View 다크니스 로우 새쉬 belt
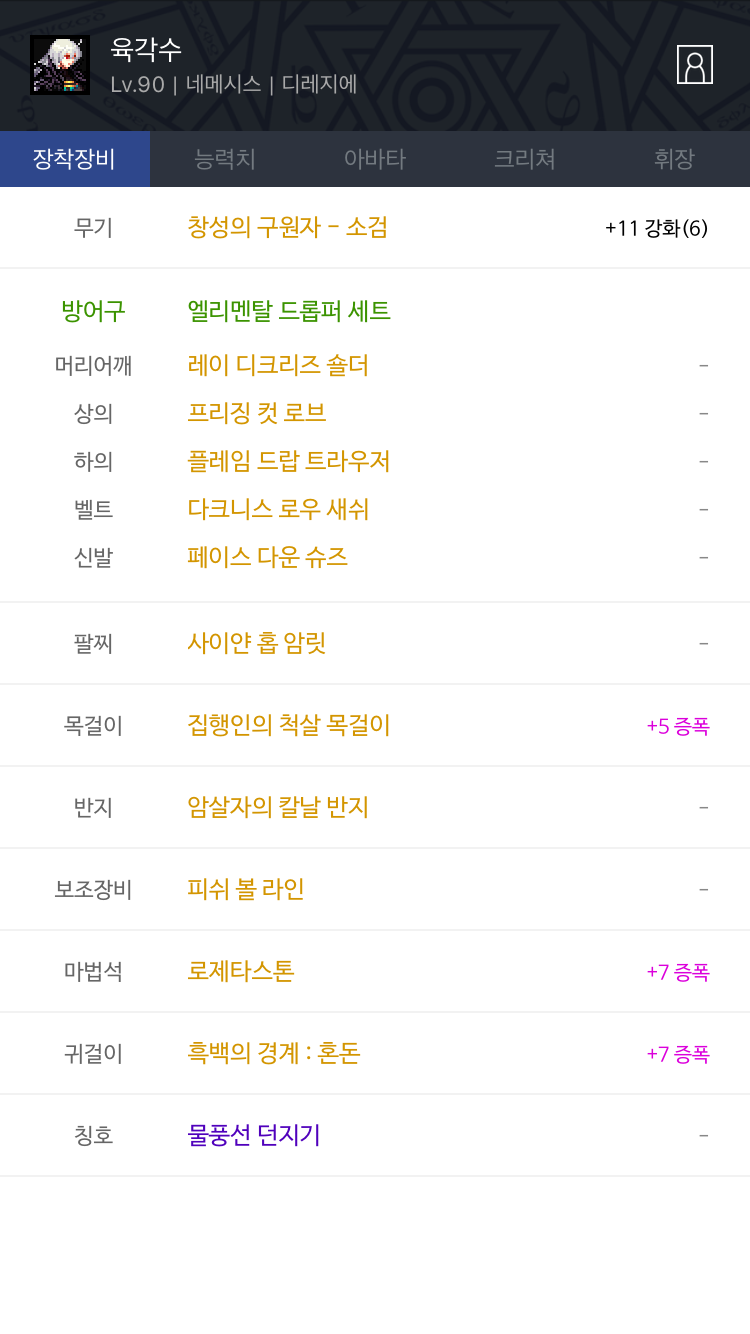This screenshot has height=1334, width=750. pos(278,509)
